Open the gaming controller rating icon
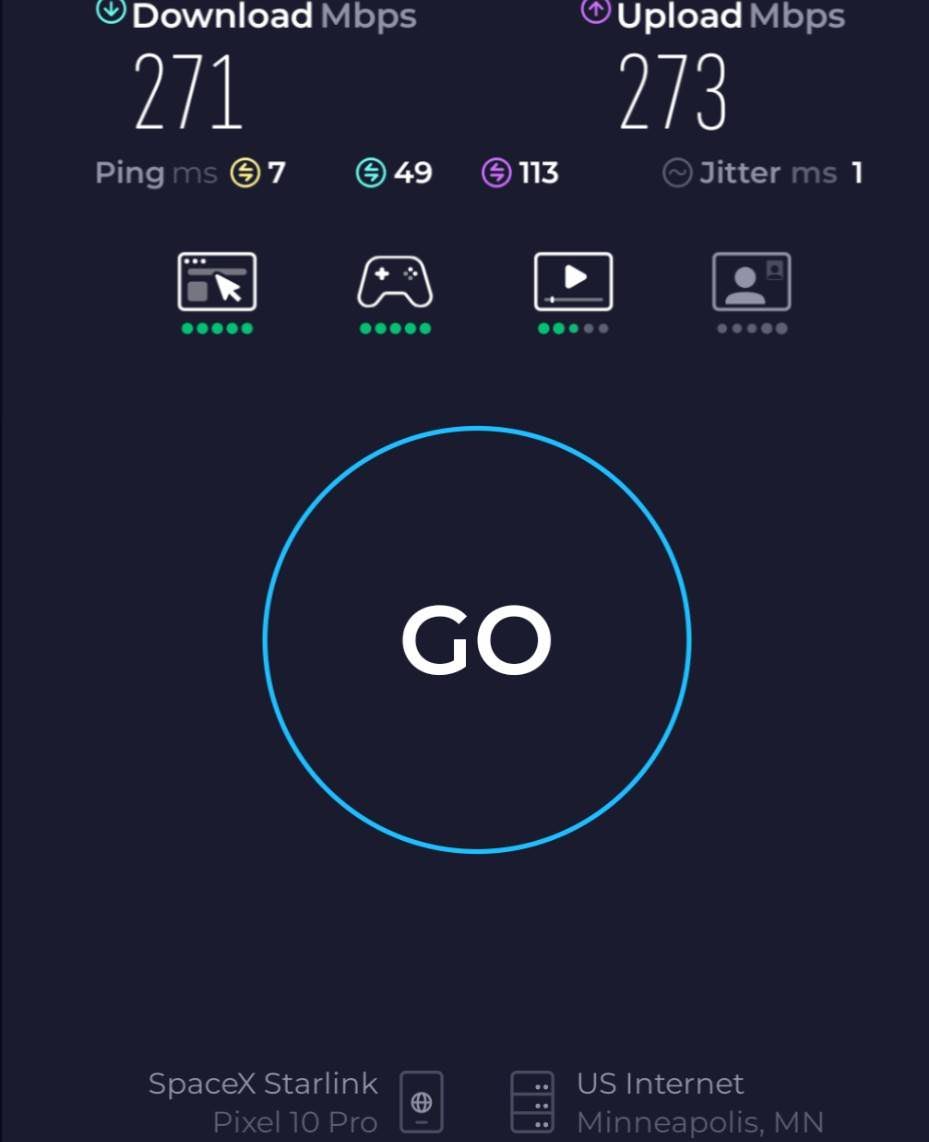Screen dimensions: 929x1142 (395, 282)
